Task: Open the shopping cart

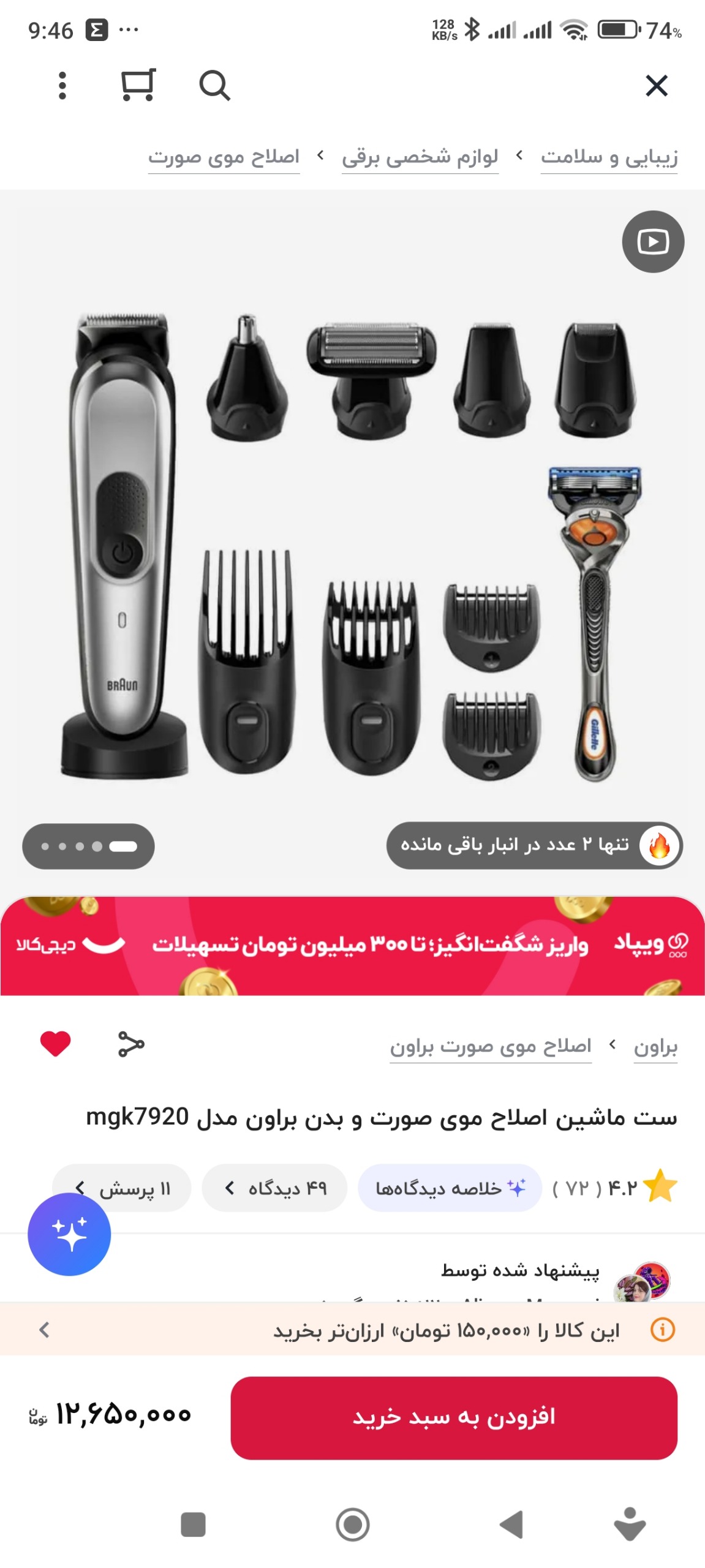Action: [x=138, y=85]
